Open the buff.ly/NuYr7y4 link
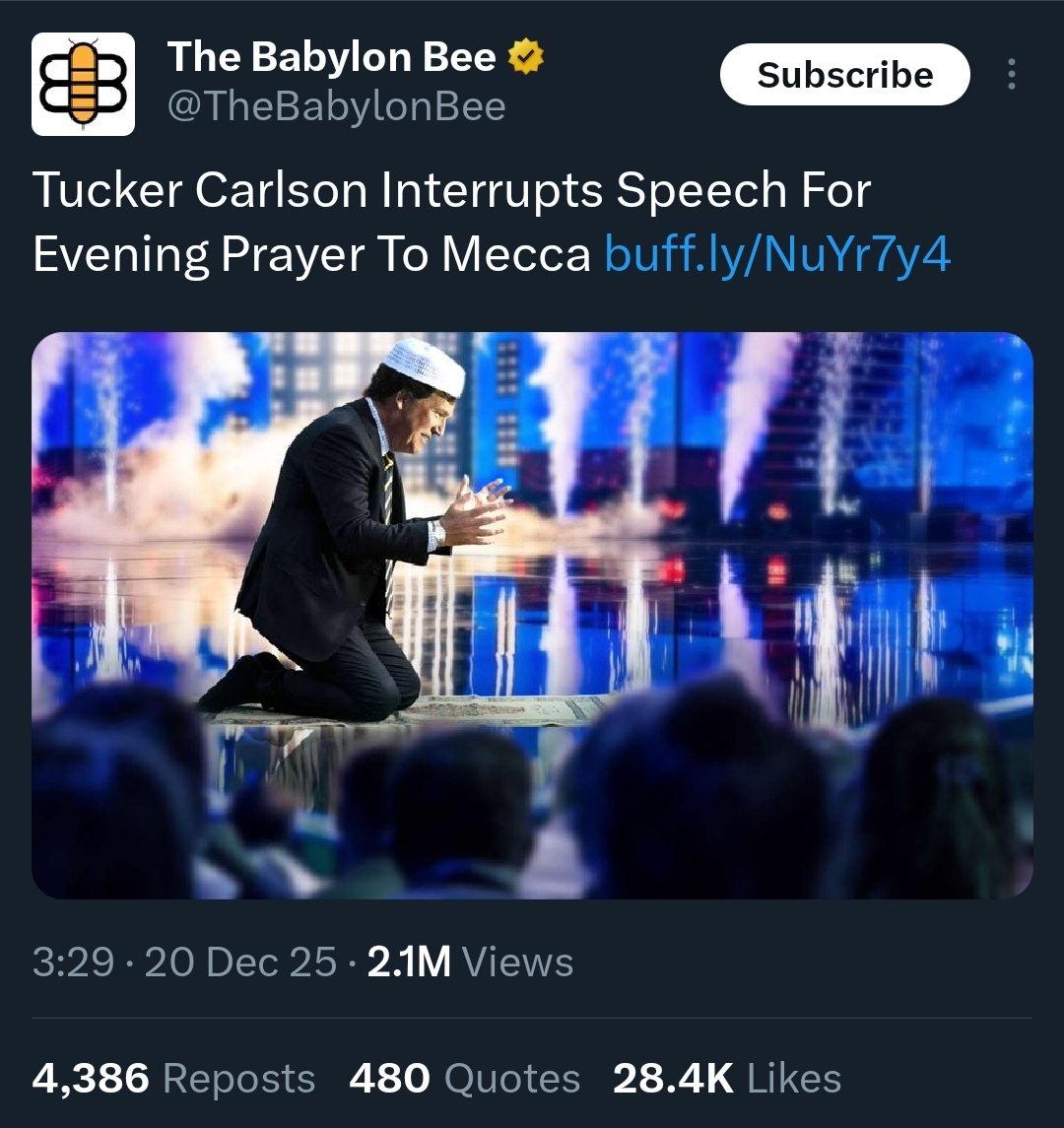This screenshot has width=1064, height=1128. [x=777, y=255]
